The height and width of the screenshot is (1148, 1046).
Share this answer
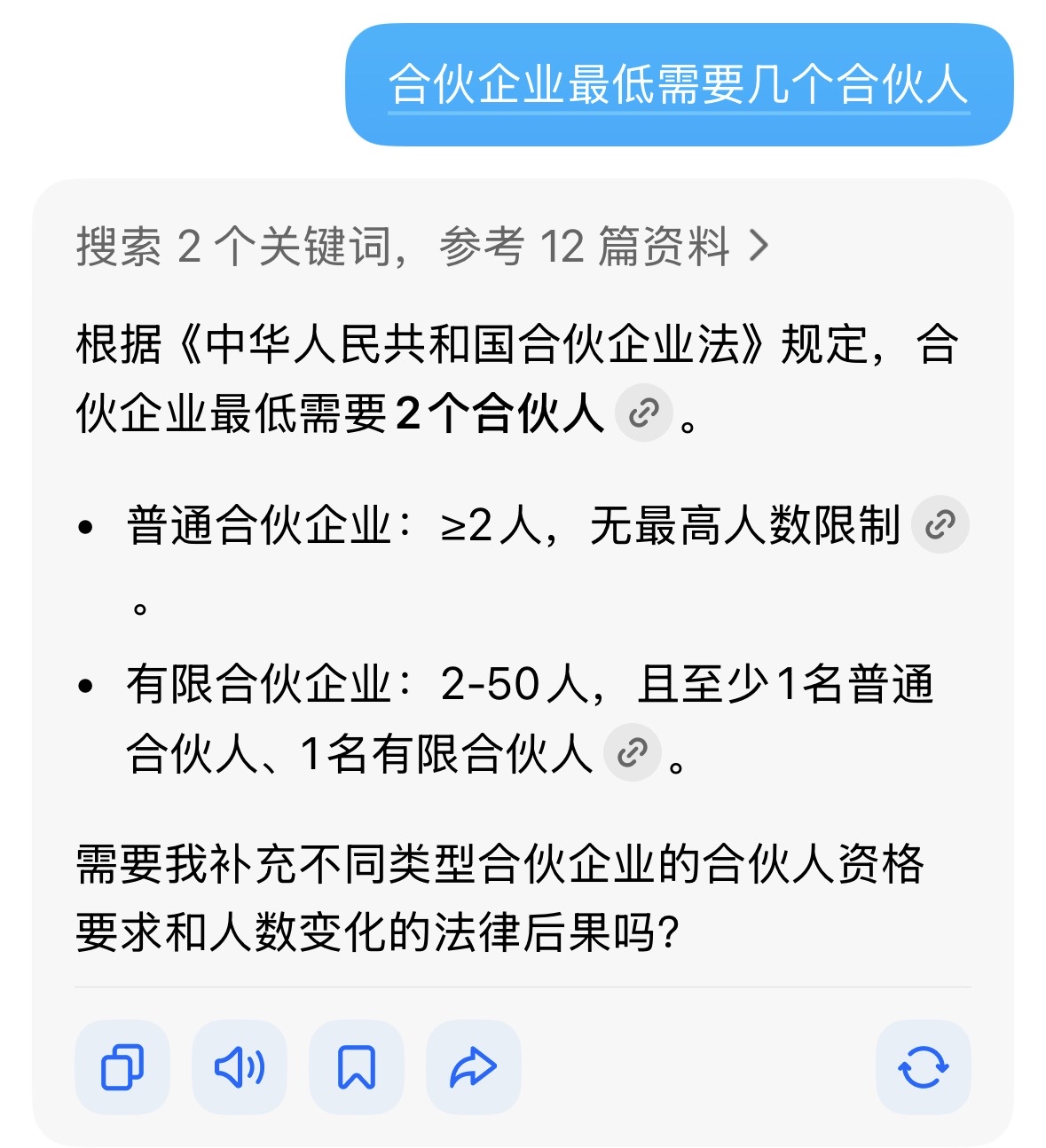[474, 1066]
